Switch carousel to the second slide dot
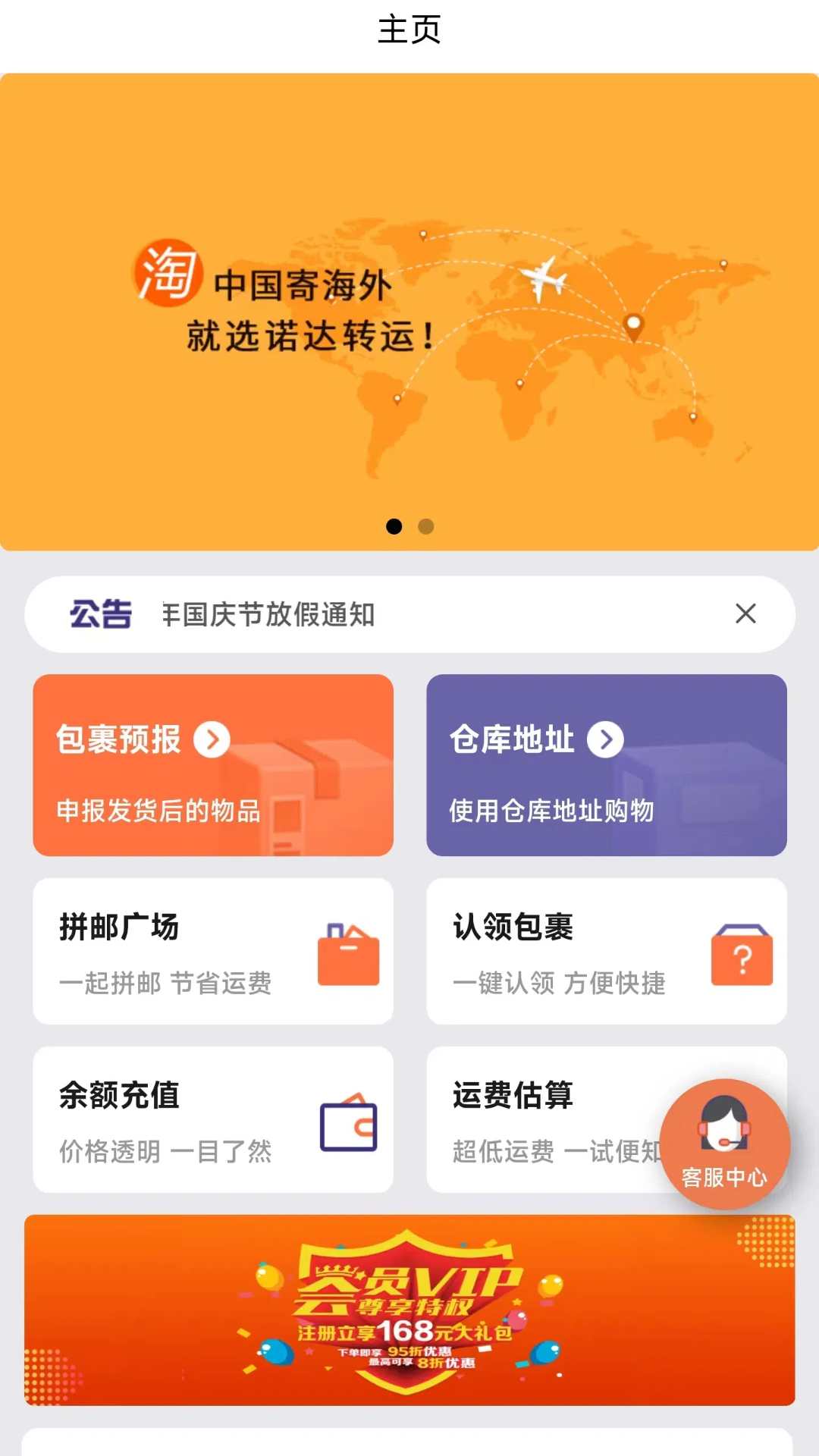This screenshot has height=1456, width=819. (x=426, y=526)
